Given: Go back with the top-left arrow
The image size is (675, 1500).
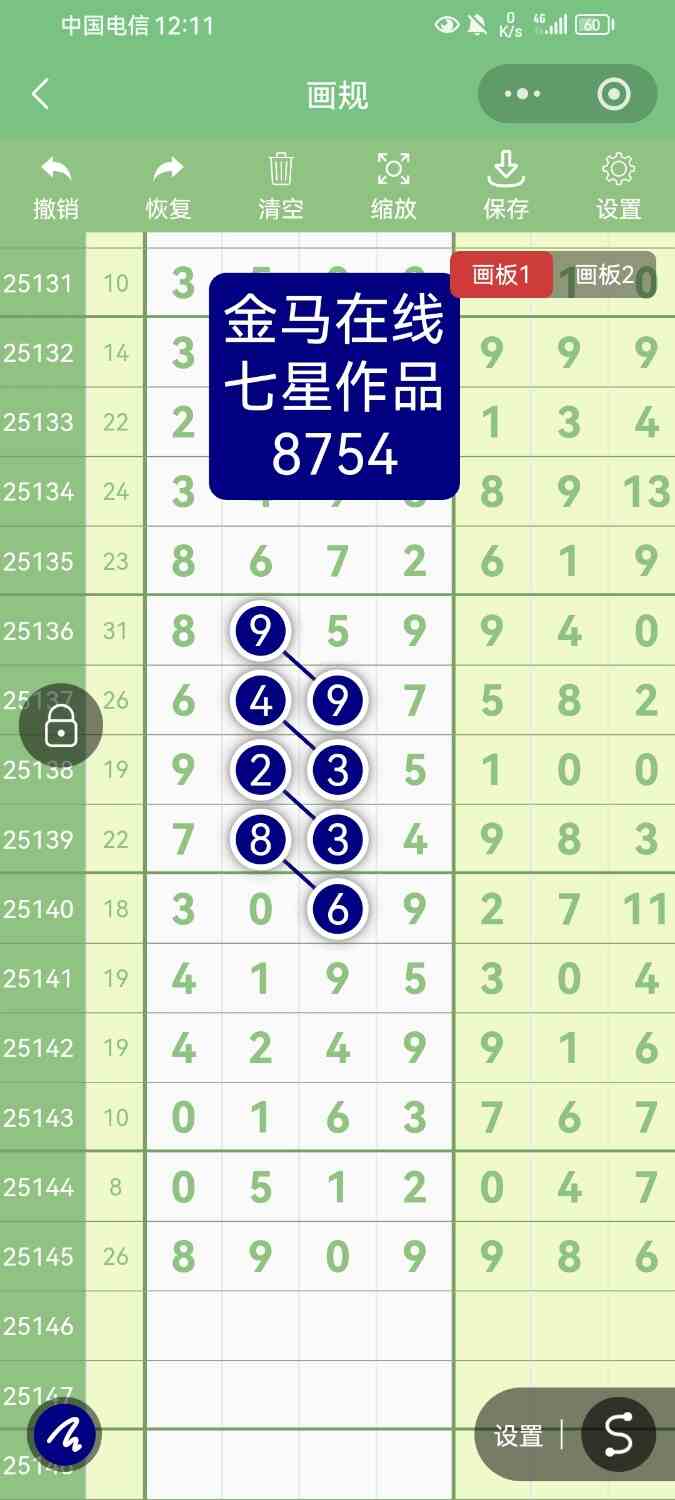Looking at the screenshot, I should pos(40,95).
